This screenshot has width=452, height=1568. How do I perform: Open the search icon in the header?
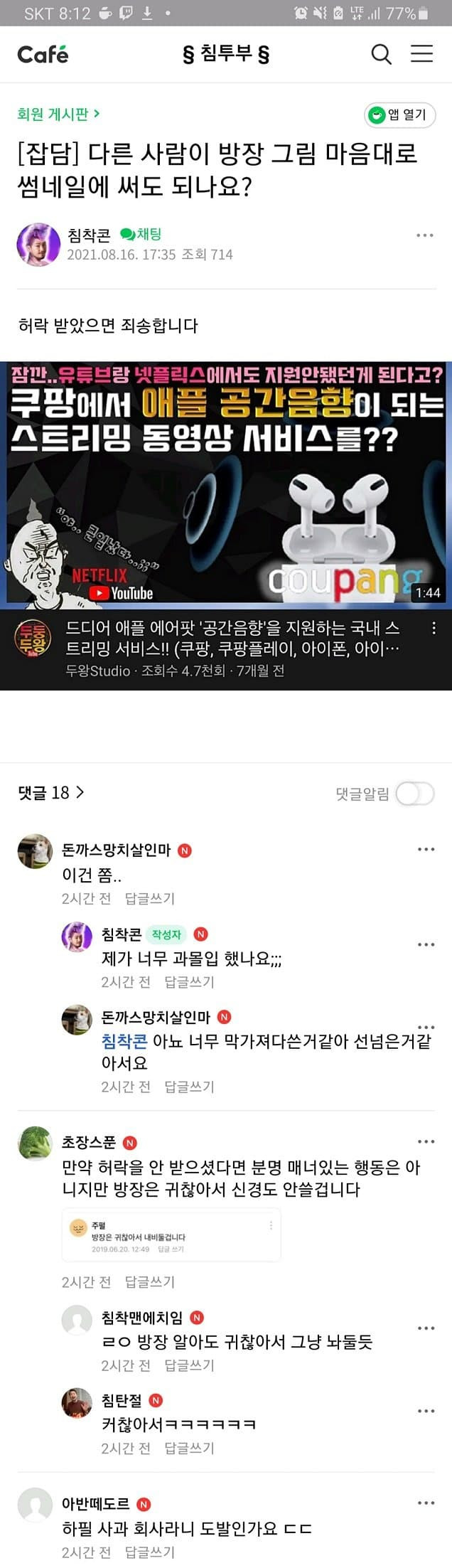381,54
